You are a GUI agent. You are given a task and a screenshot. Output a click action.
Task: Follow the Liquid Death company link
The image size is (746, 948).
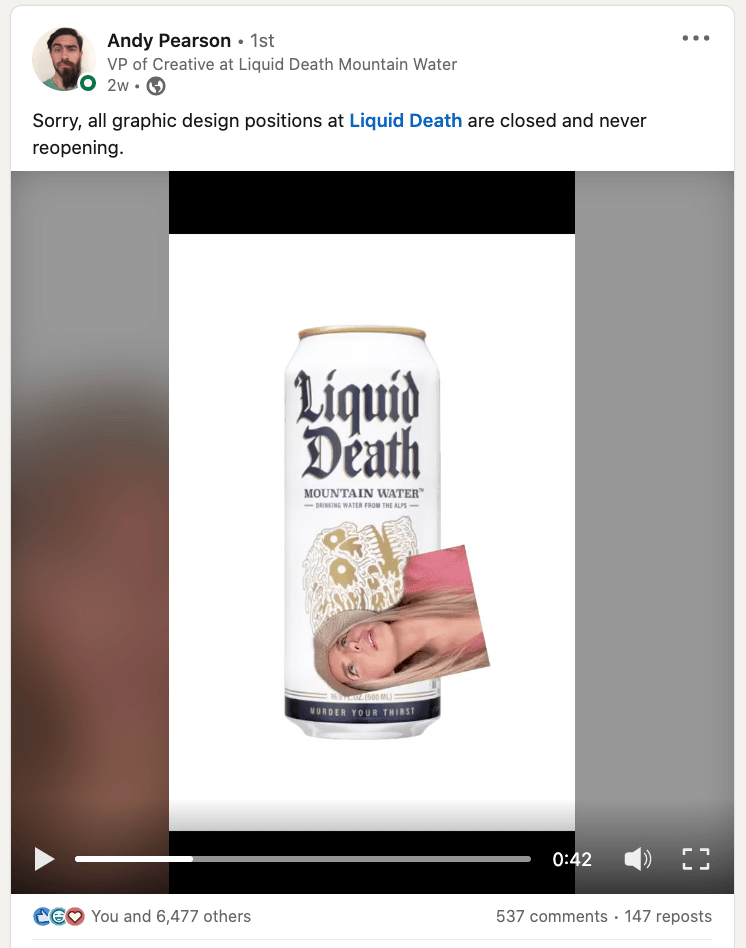click(x=405, y=121)
